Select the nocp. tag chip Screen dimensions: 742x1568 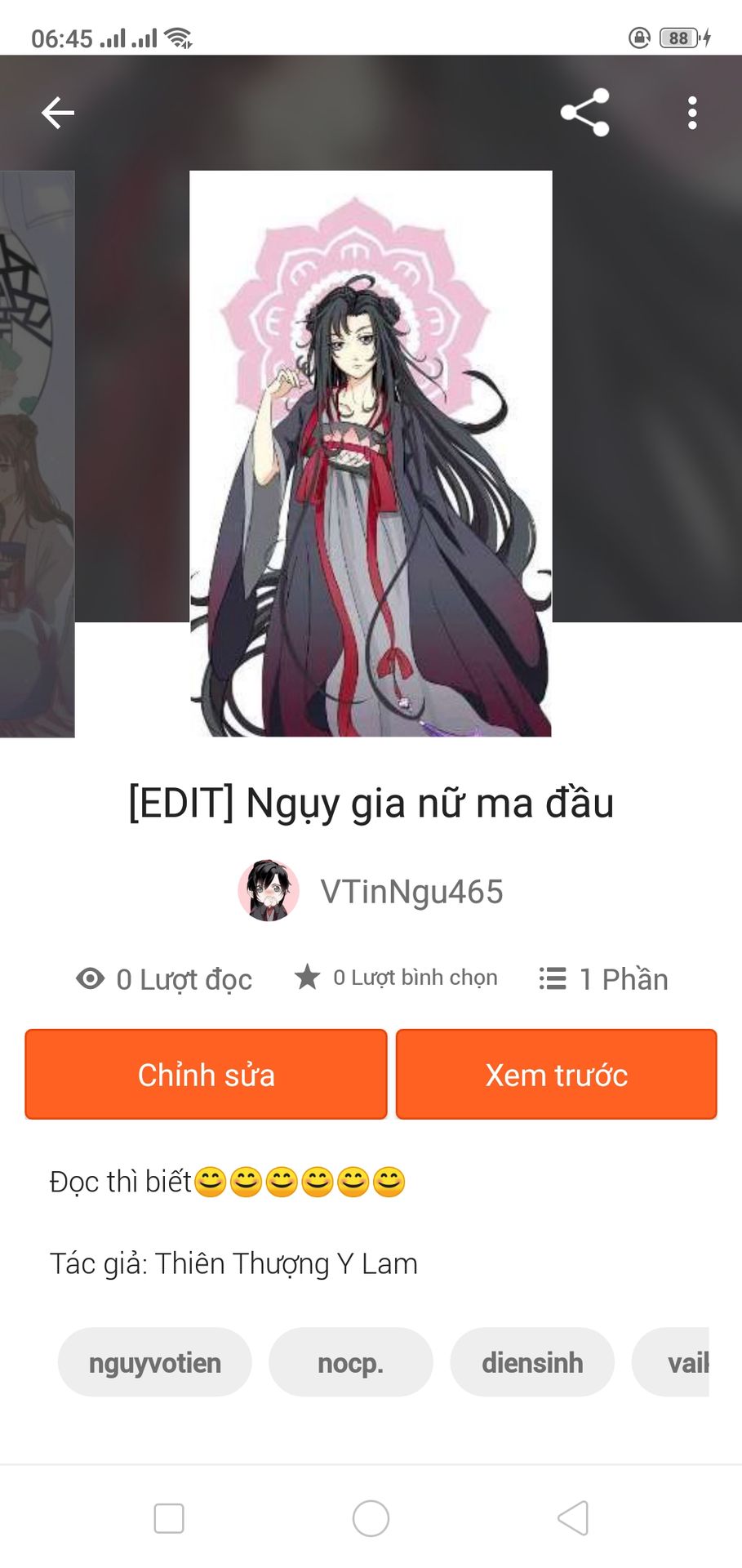(x=351, y=1362)
